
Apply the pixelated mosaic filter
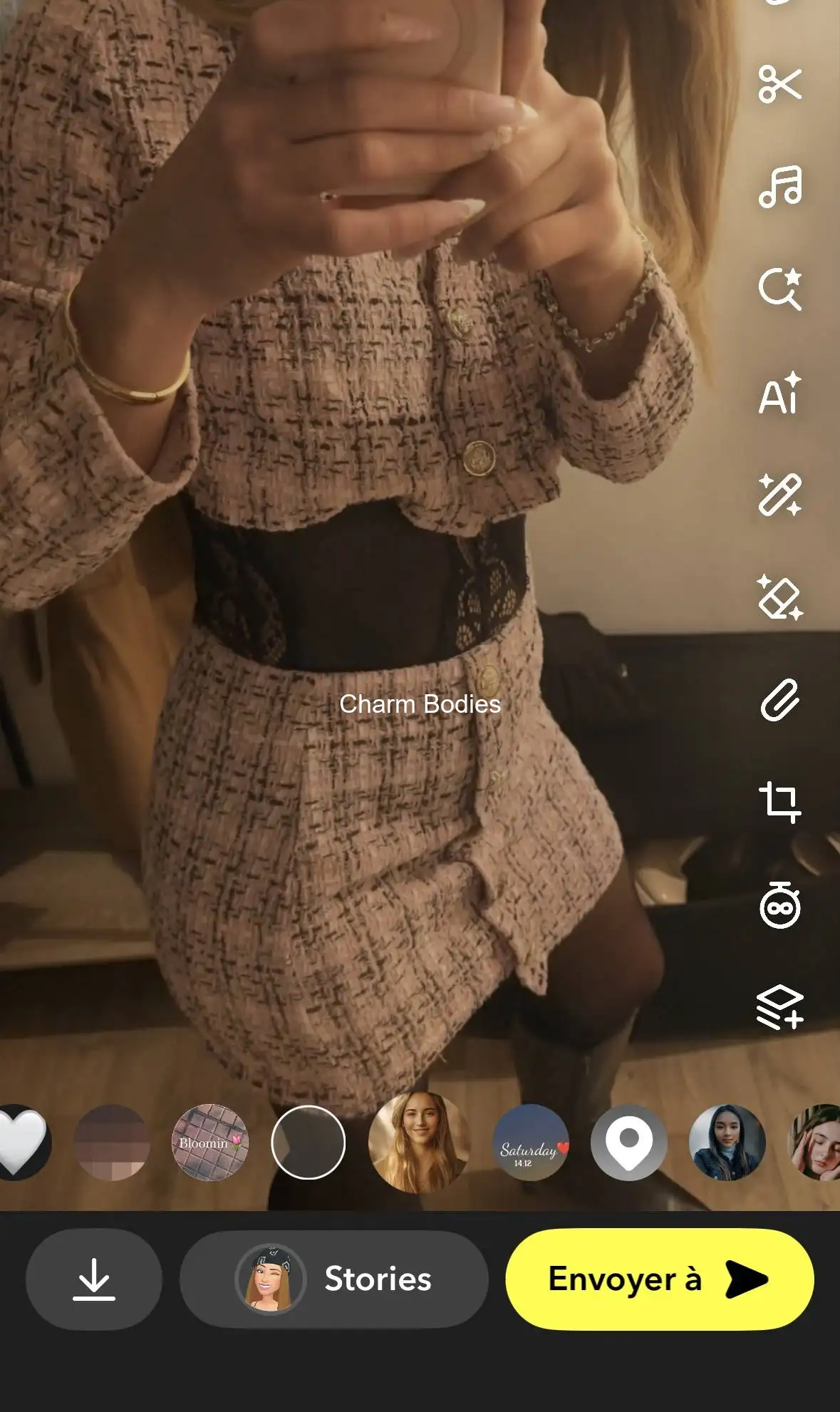tap(112, 1143)
